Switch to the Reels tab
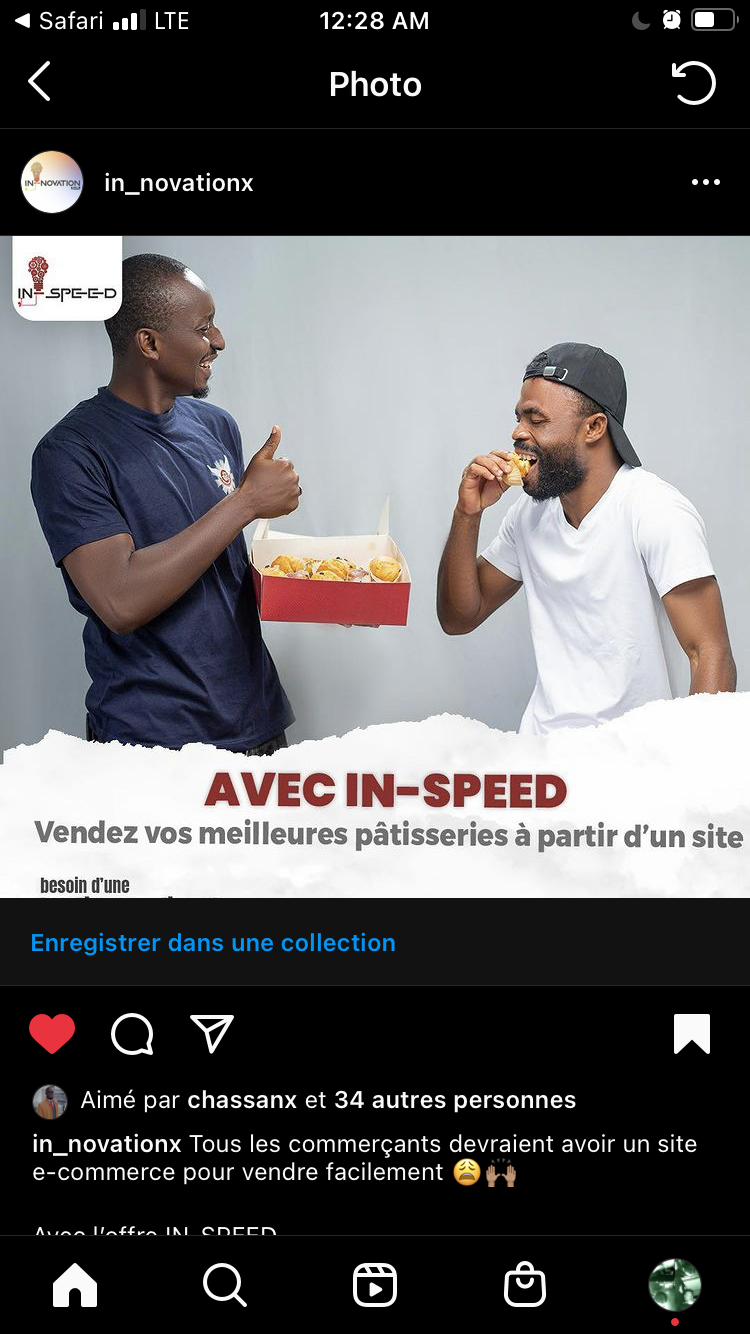Screen dimensions: 750x1334 pos(375,1285)
